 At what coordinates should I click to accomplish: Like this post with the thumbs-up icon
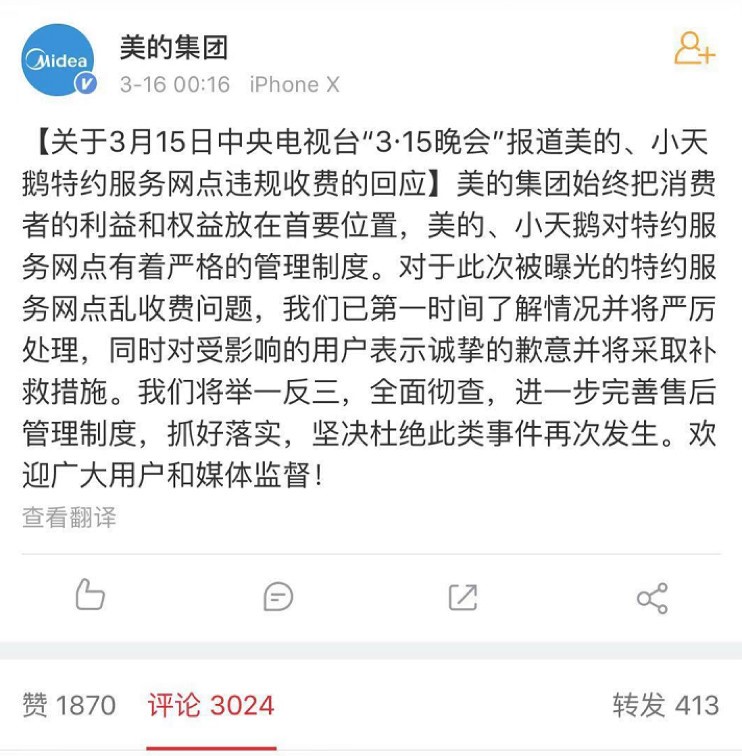90,596
